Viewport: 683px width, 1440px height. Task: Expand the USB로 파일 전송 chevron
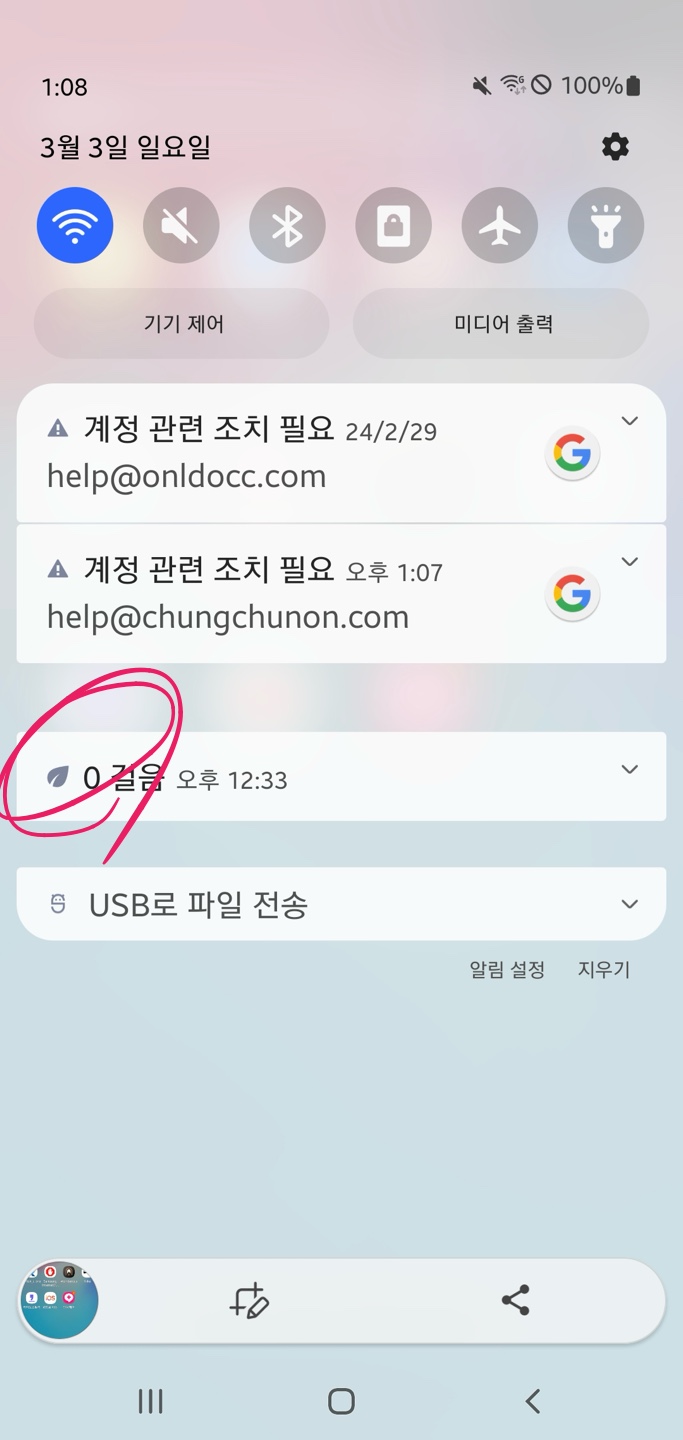click(x=630, y=904)
